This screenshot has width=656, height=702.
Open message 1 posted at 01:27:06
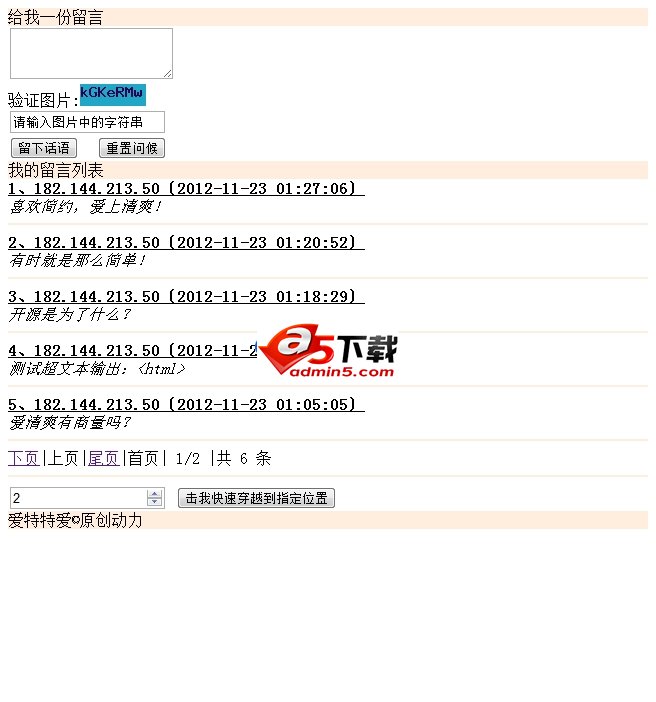point(186,188)
